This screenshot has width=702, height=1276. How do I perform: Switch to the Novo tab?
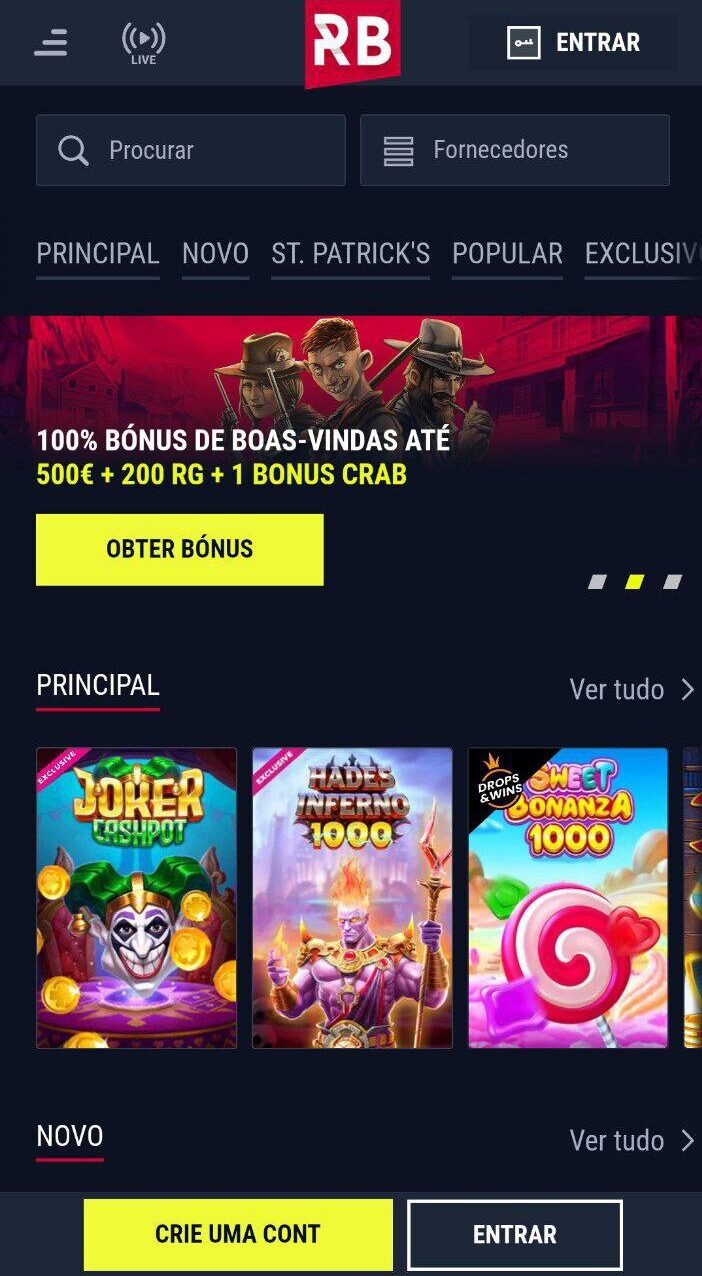215,254
